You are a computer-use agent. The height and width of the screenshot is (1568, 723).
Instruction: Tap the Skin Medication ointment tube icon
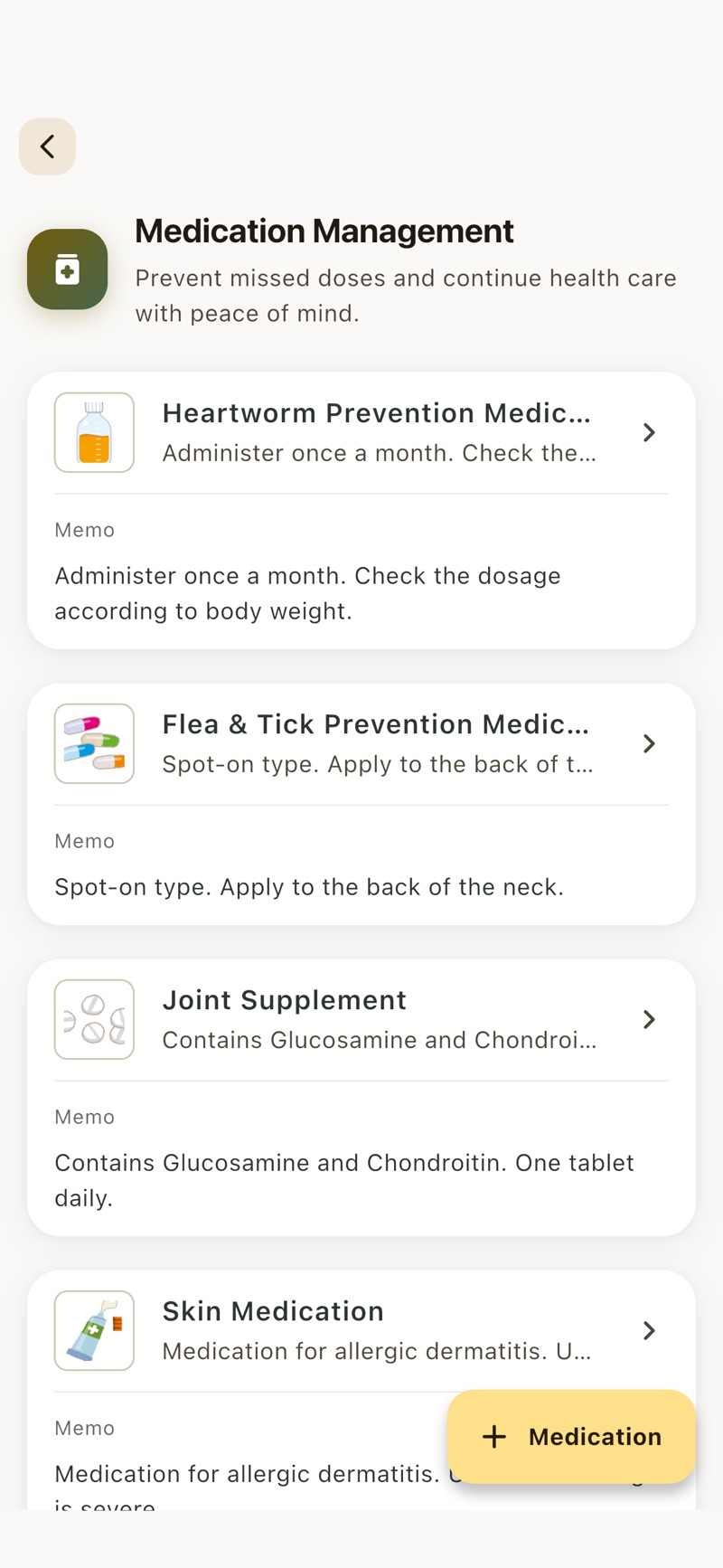94,1330
